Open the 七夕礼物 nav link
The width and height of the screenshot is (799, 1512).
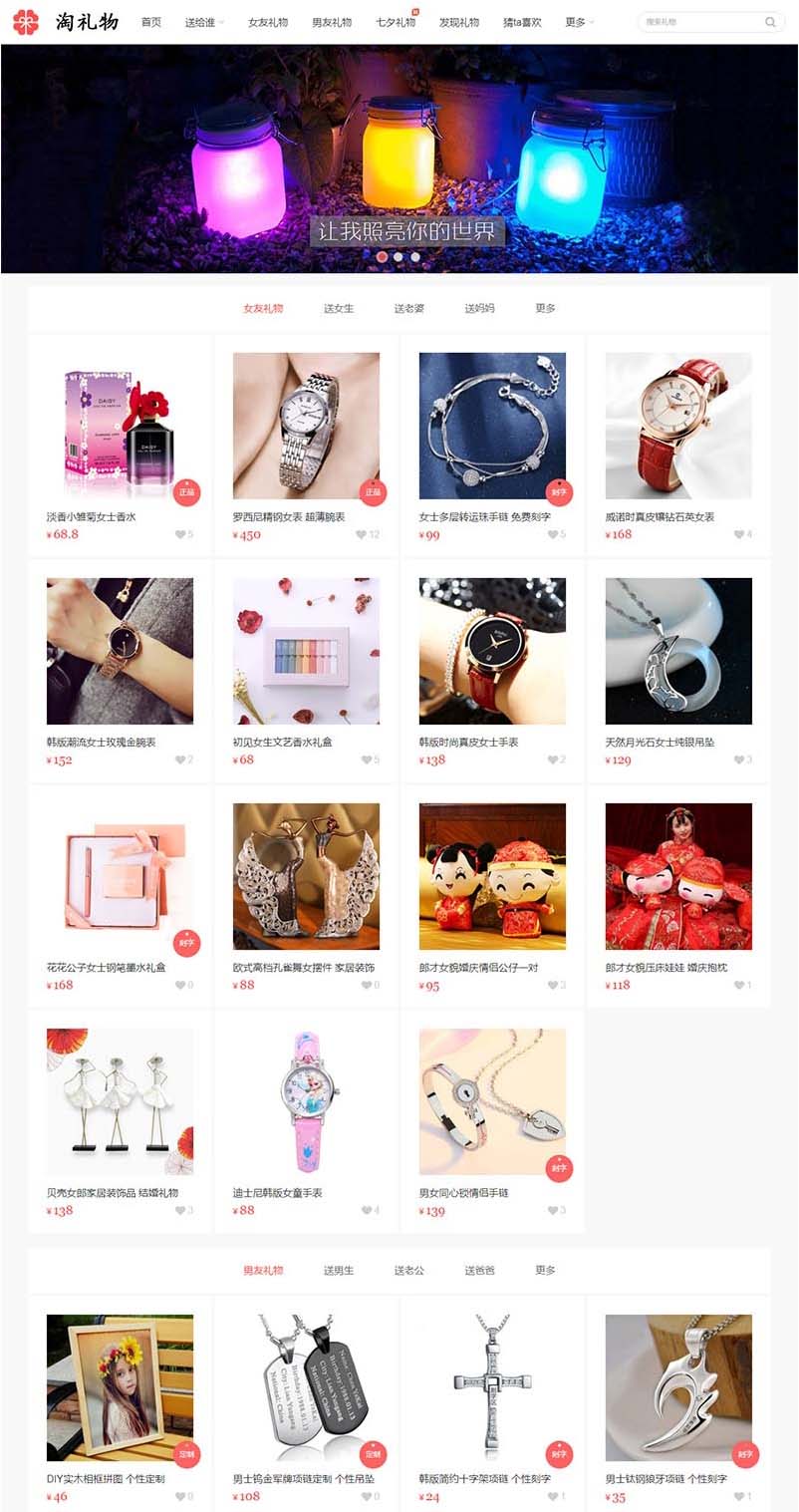[x=396, y=22]
